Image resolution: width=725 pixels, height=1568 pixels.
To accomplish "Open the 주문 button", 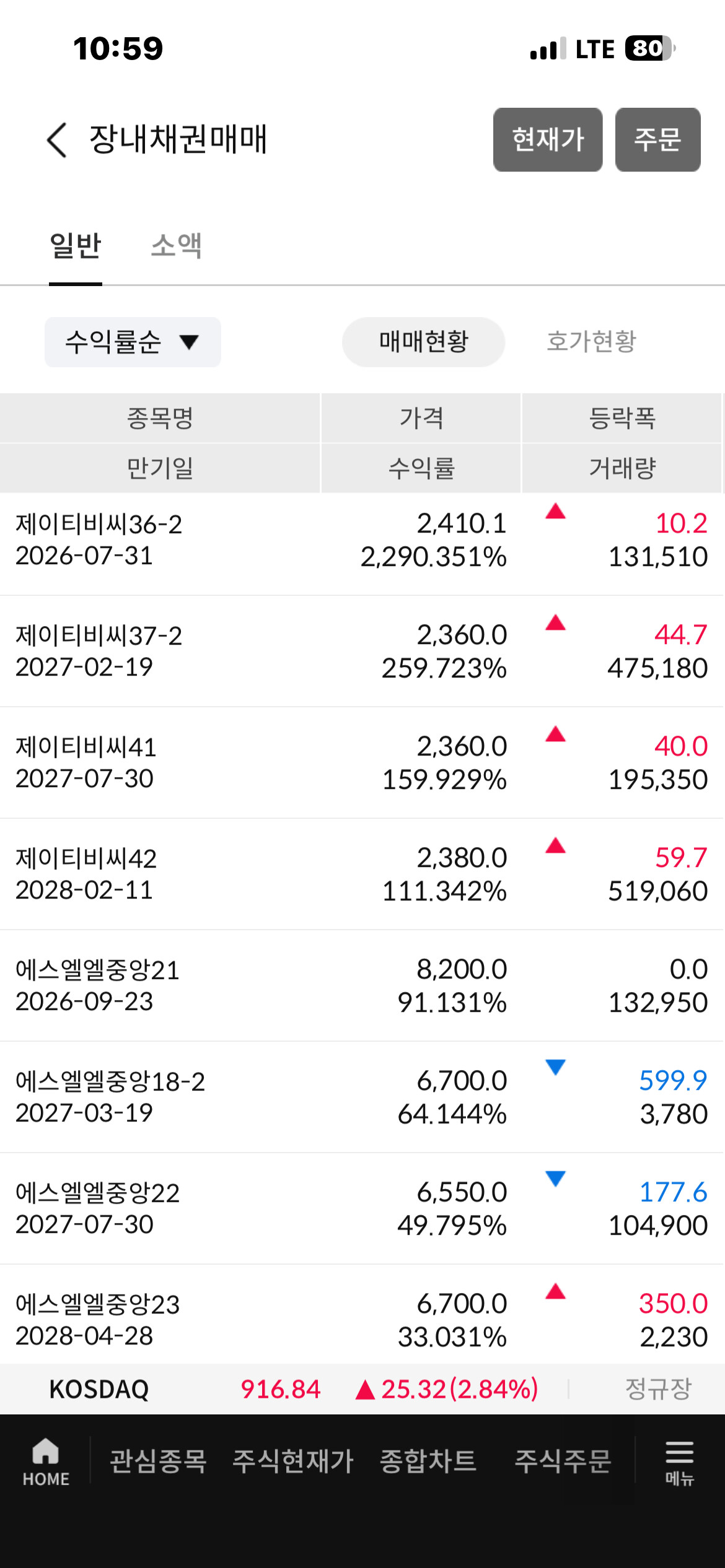I will click(657, 139).
